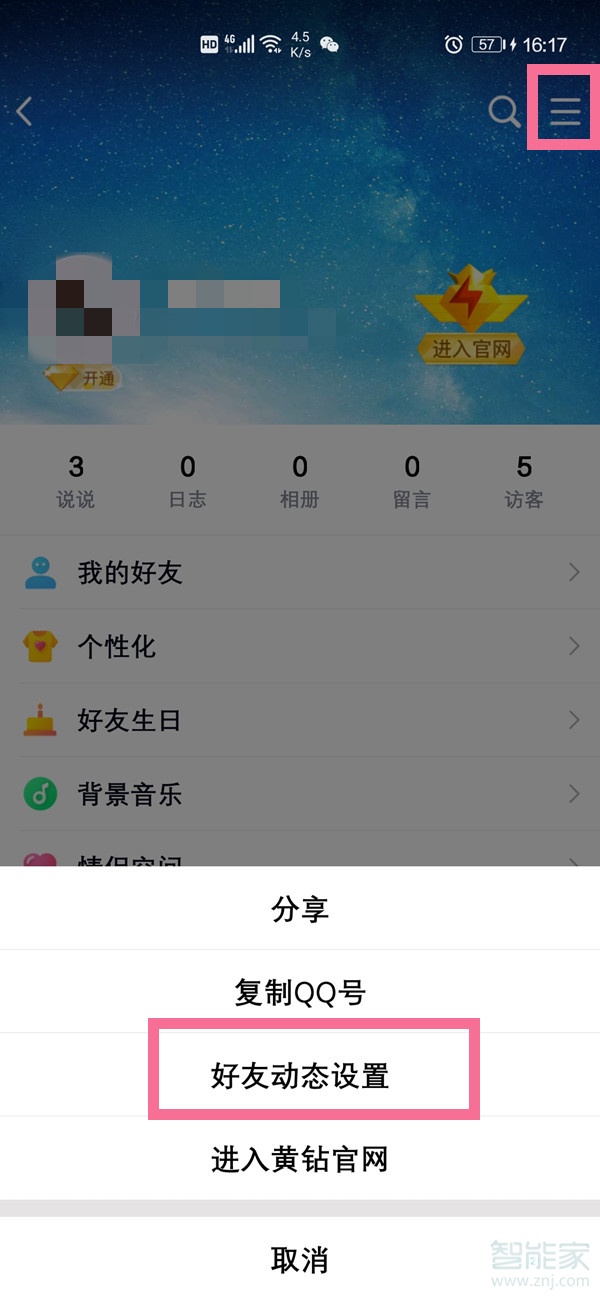Open the 日志 section

click(x=188, y=481)
